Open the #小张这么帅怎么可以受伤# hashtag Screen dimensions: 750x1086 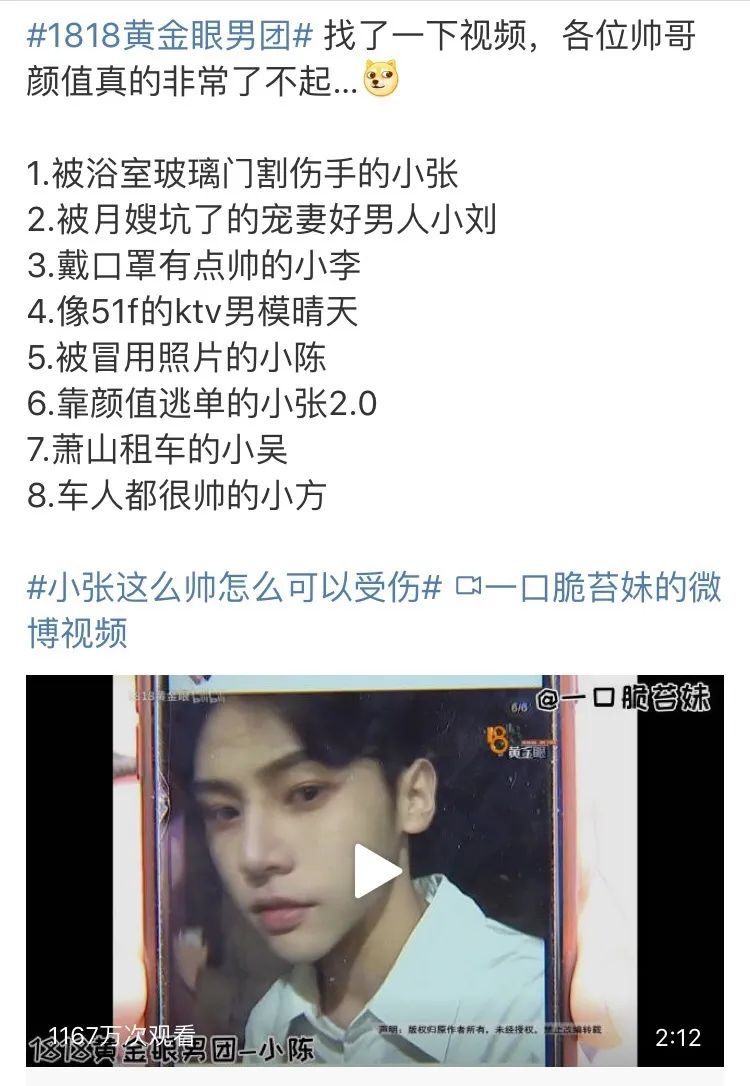(x=234, y=587)
